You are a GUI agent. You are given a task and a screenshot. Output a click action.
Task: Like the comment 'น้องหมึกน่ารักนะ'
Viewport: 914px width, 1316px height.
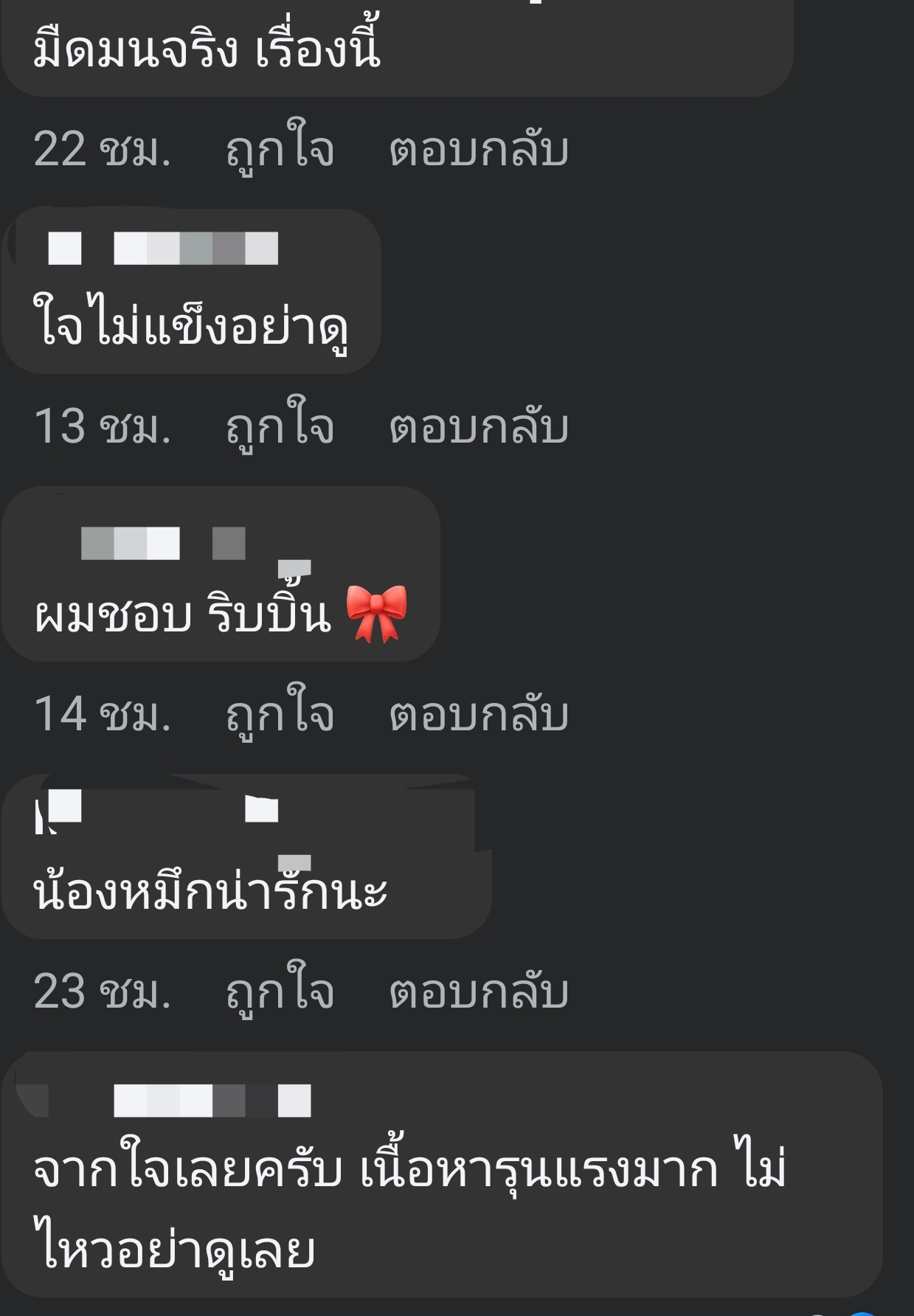[280, 991]
